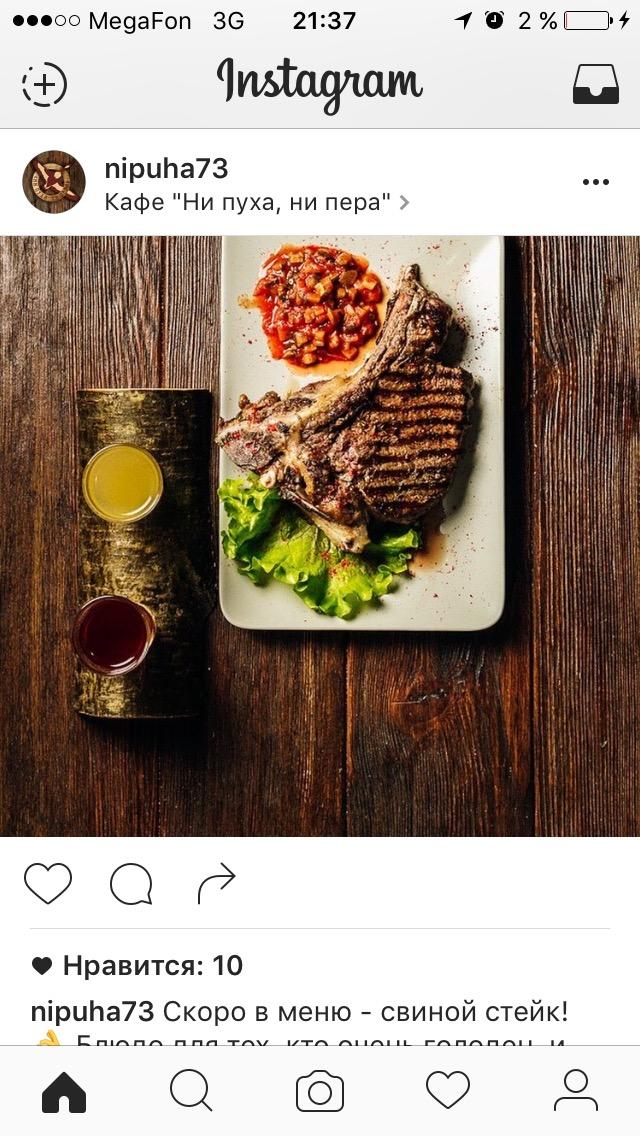
Task: Open nipuha73's profile avatar
Action: pyautogui.click(x=53, y=182)
